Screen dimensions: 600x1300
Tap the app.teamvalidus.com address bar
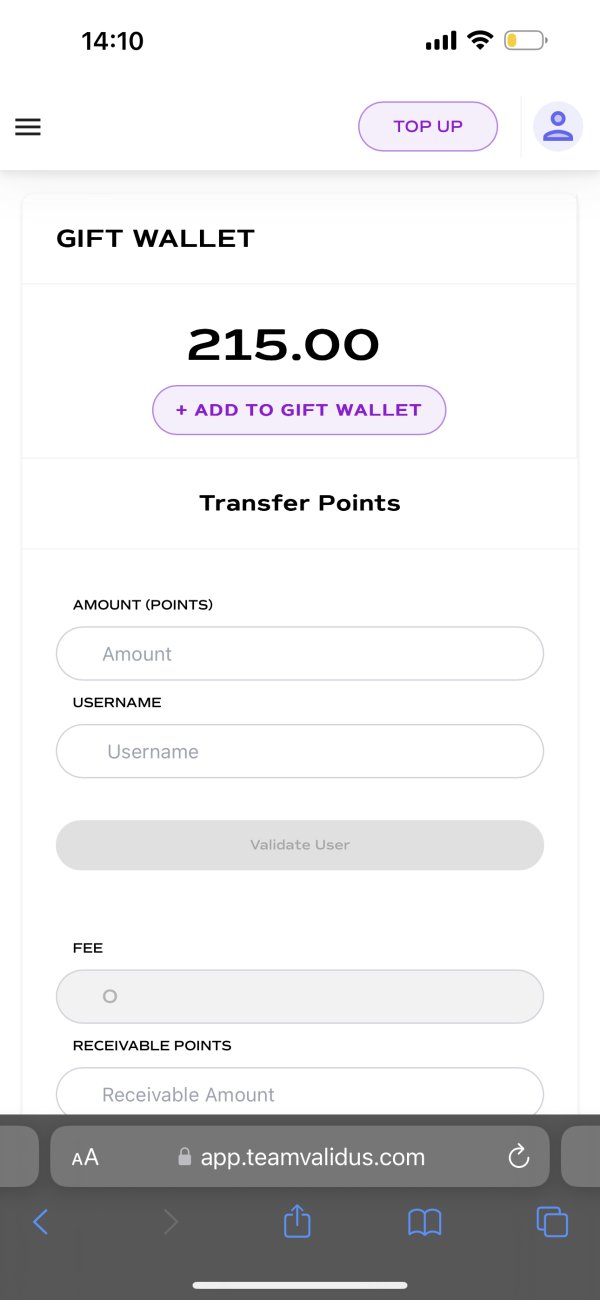(300, 1157)
